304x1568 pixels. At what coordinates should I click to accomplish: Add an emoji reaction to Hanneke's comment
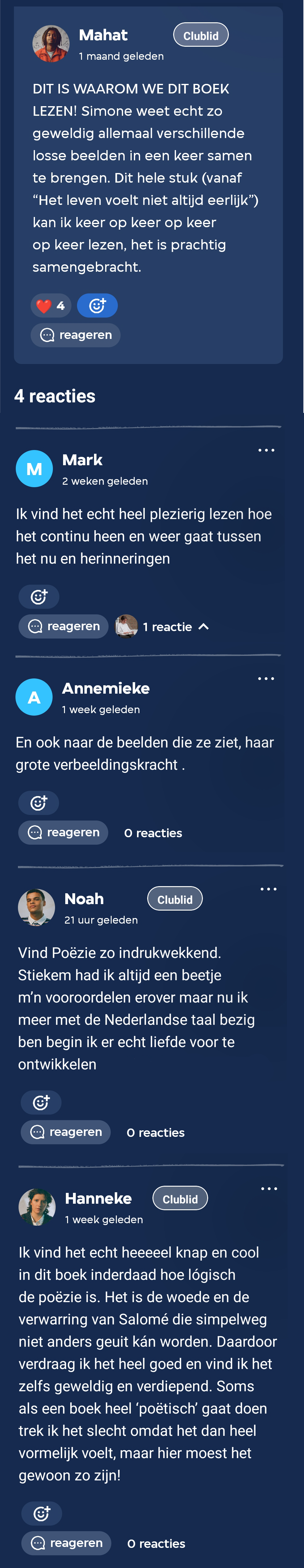[42, 1514]
